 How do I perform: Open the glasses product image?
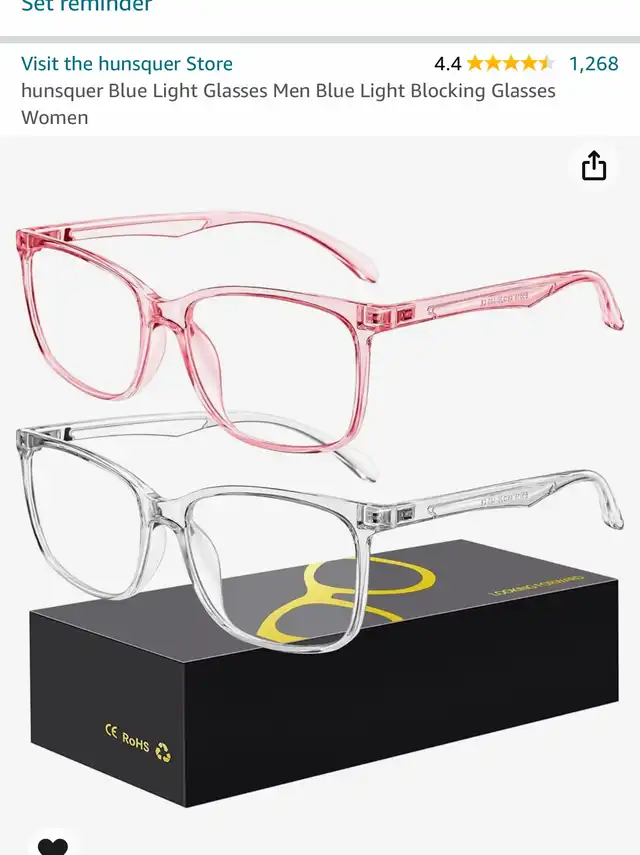[320, 480]
